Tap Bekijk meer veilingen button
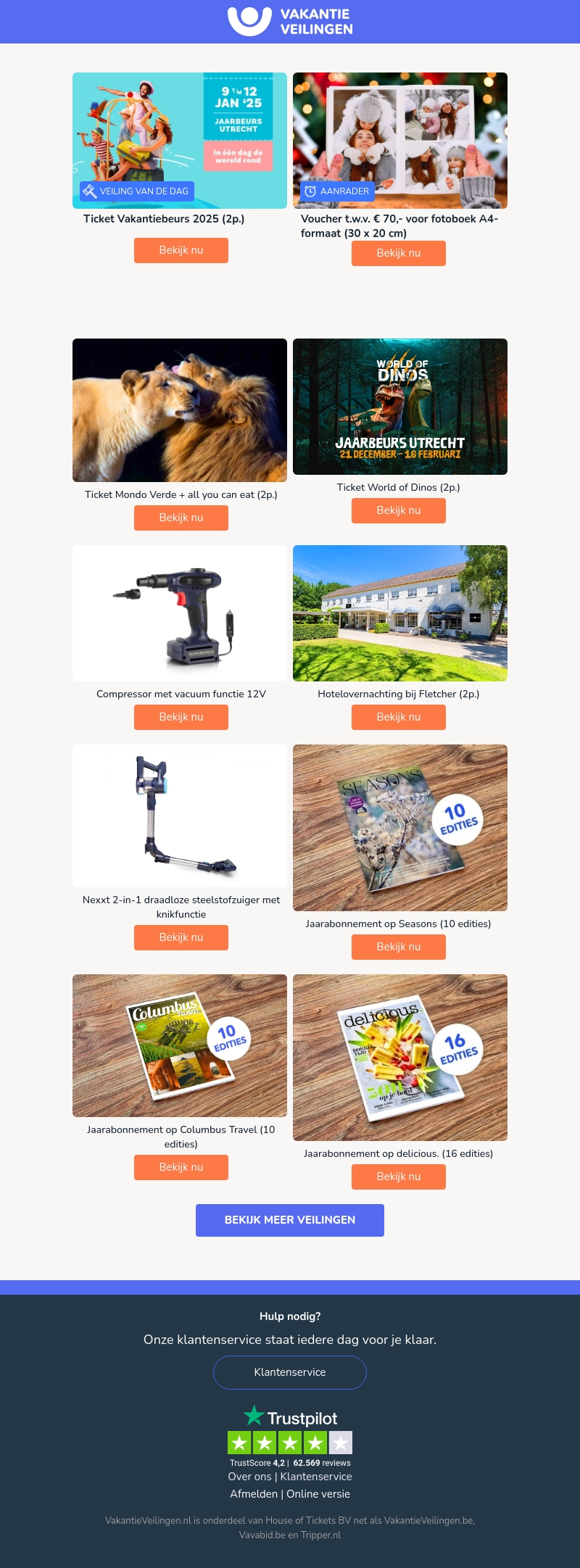The width and height of the screenshot is (580, 1568). point(290,1220)
